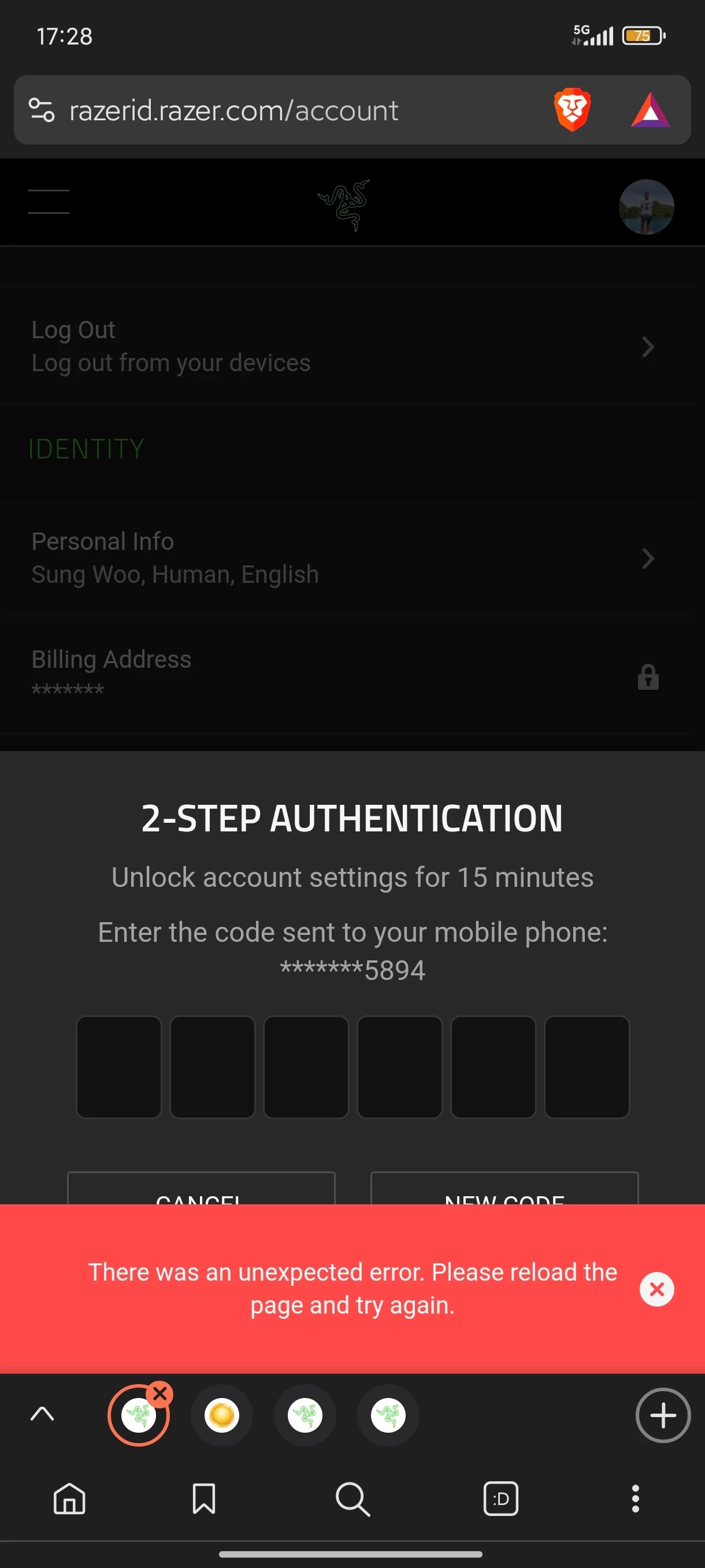Viewport: 705px width, 1568px height.
Task: Open the tab switcher button
Action: 500,1498
